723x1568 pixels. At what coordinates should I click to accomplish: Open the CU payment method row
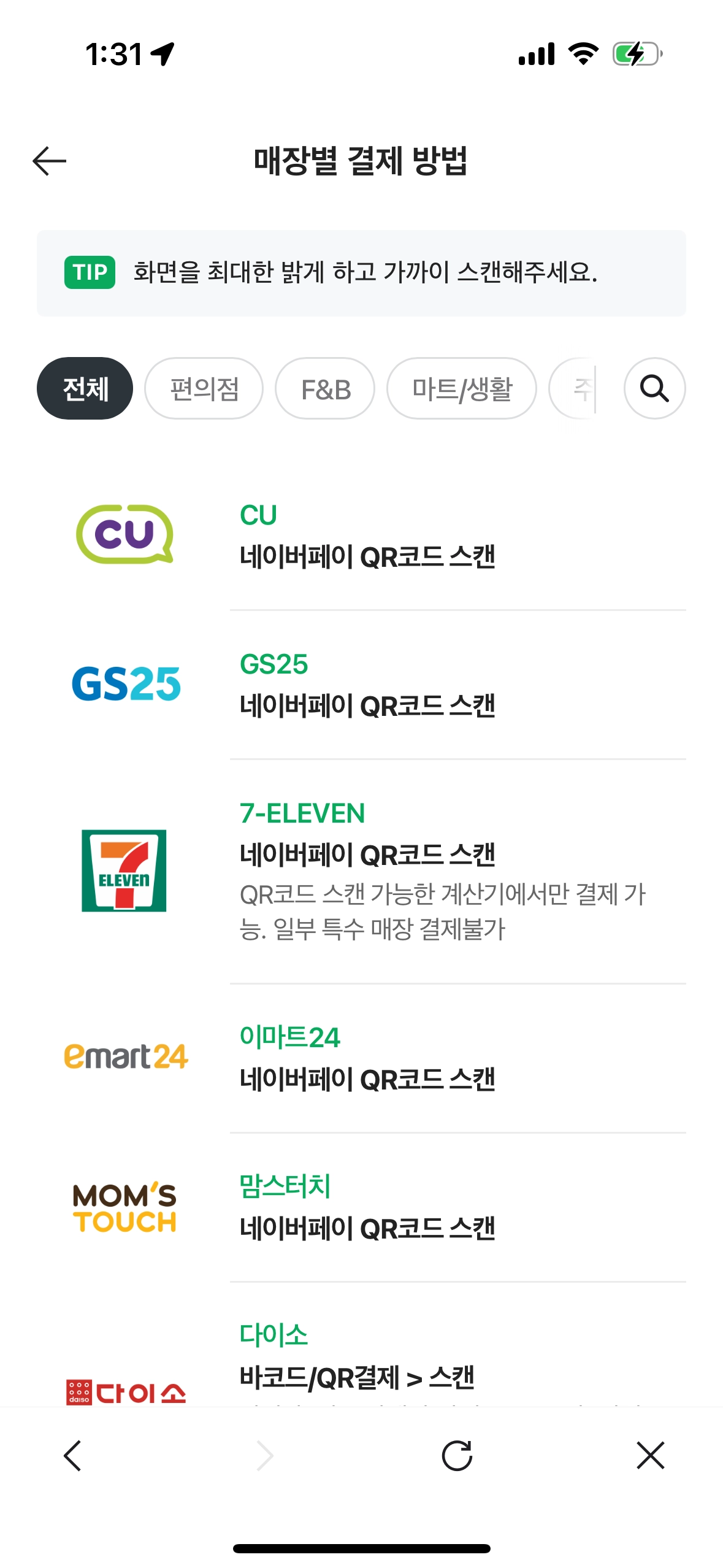click(361, 536)
